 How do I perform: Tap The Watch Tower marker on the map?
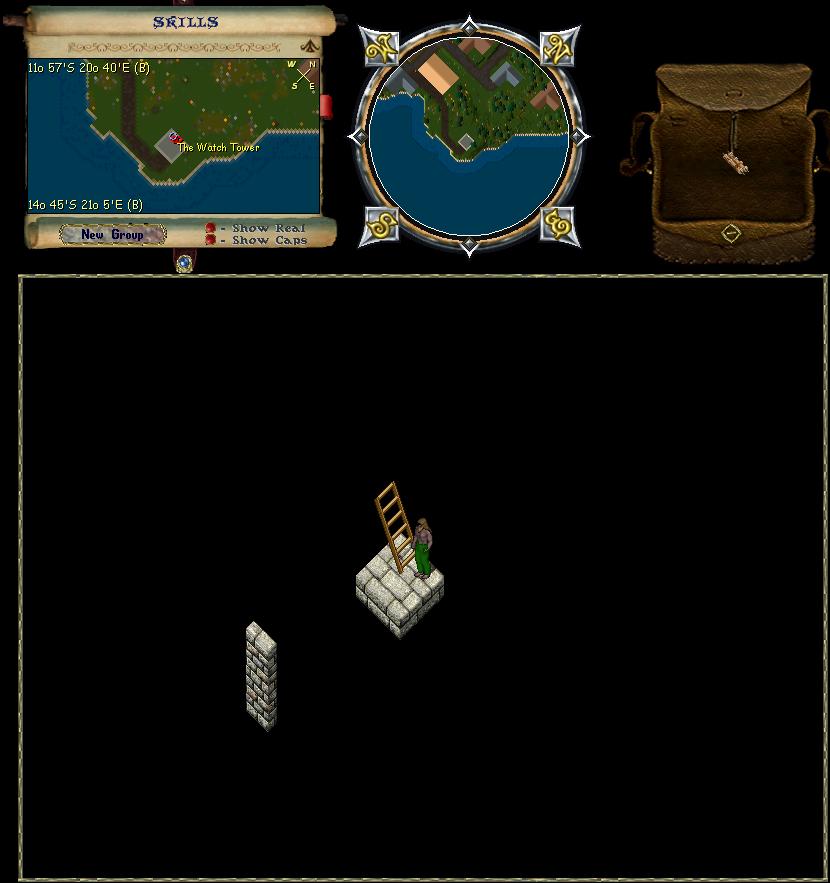click(x=175, y=138)
